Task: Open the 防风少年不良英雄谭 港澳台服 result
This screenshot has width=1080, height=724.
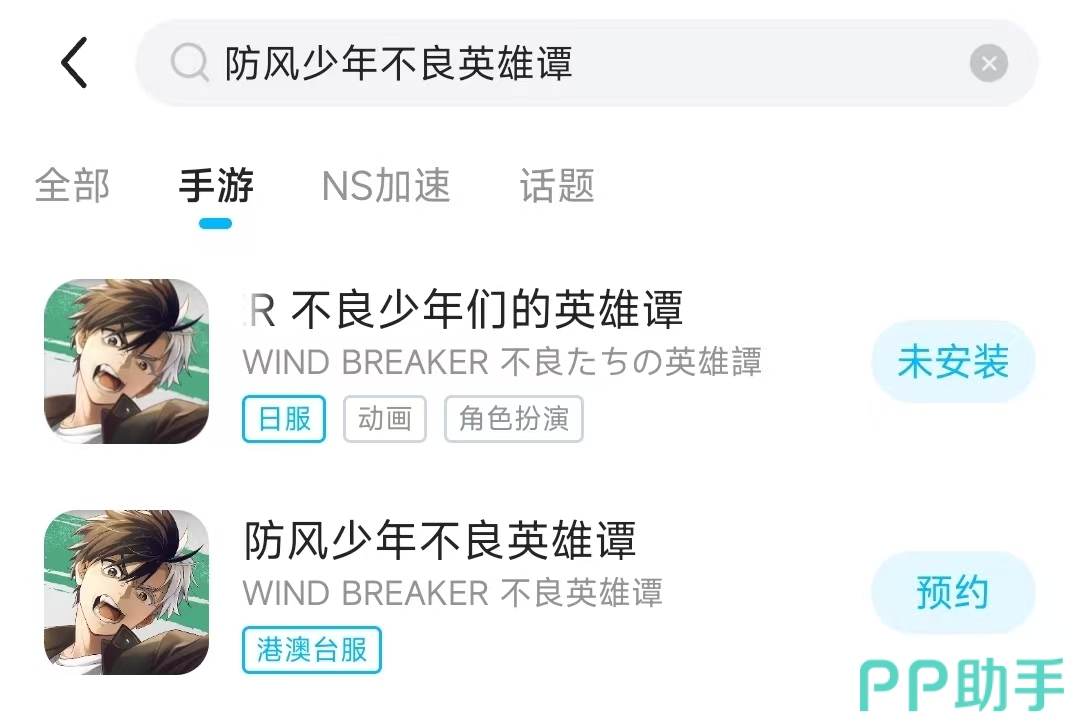Action: (x=440, y=542)
